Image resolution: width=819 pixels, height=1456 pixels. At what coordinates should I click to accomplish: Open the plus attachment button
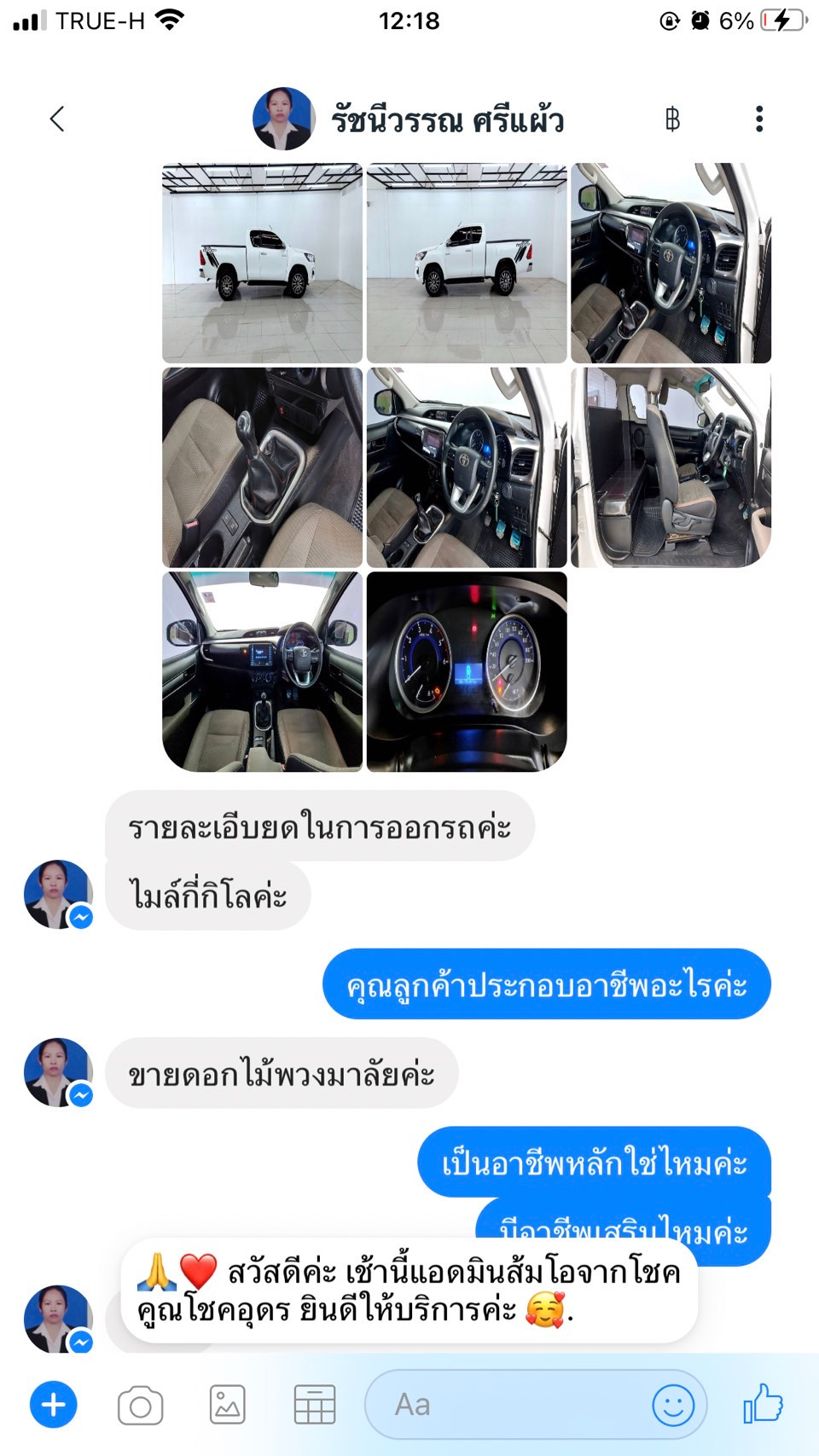(54, 1405)
